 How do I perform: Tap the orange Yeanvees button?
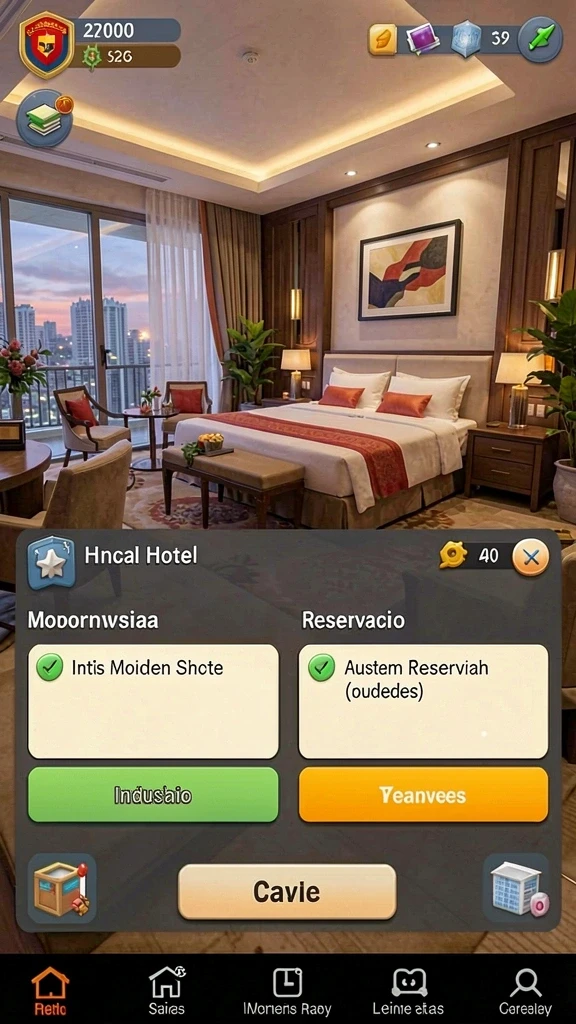[423, 794]
